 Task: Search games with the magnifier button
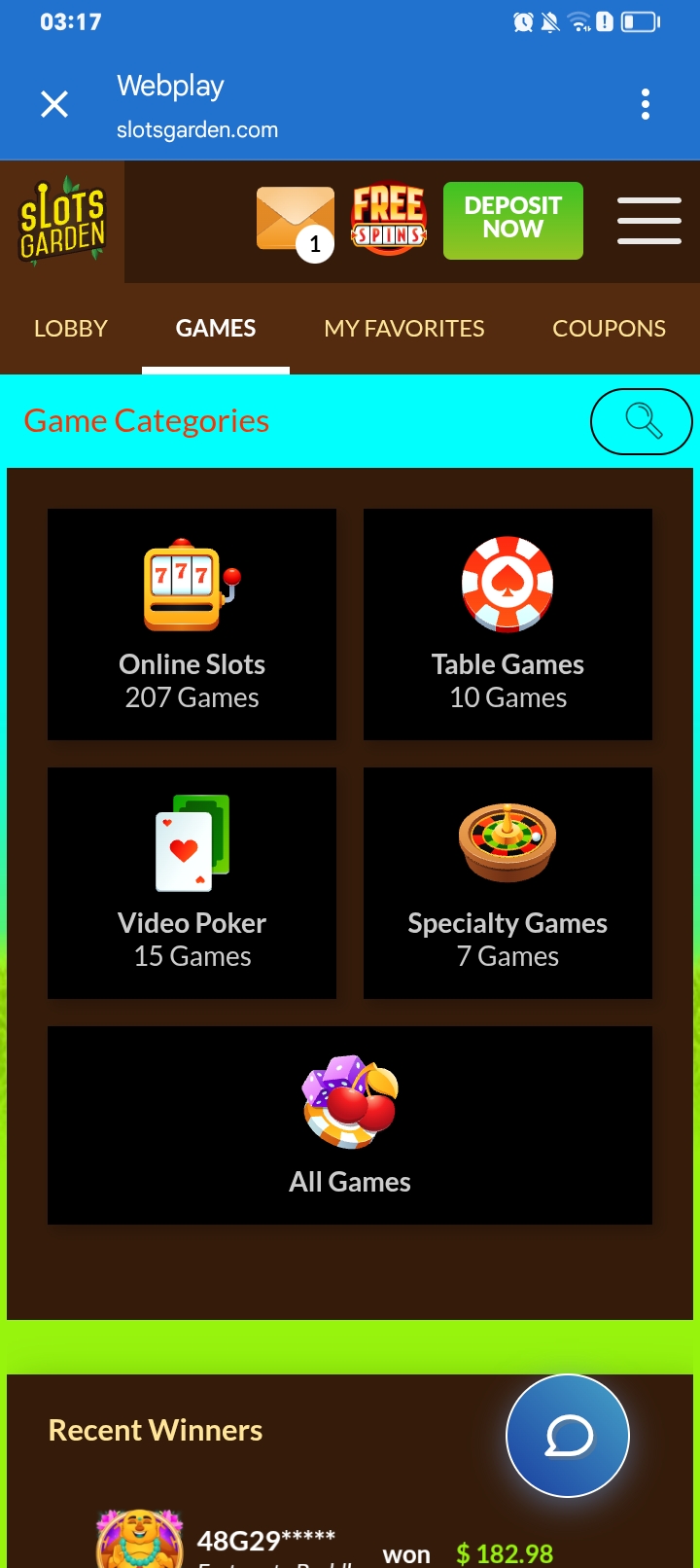[641, 421]
